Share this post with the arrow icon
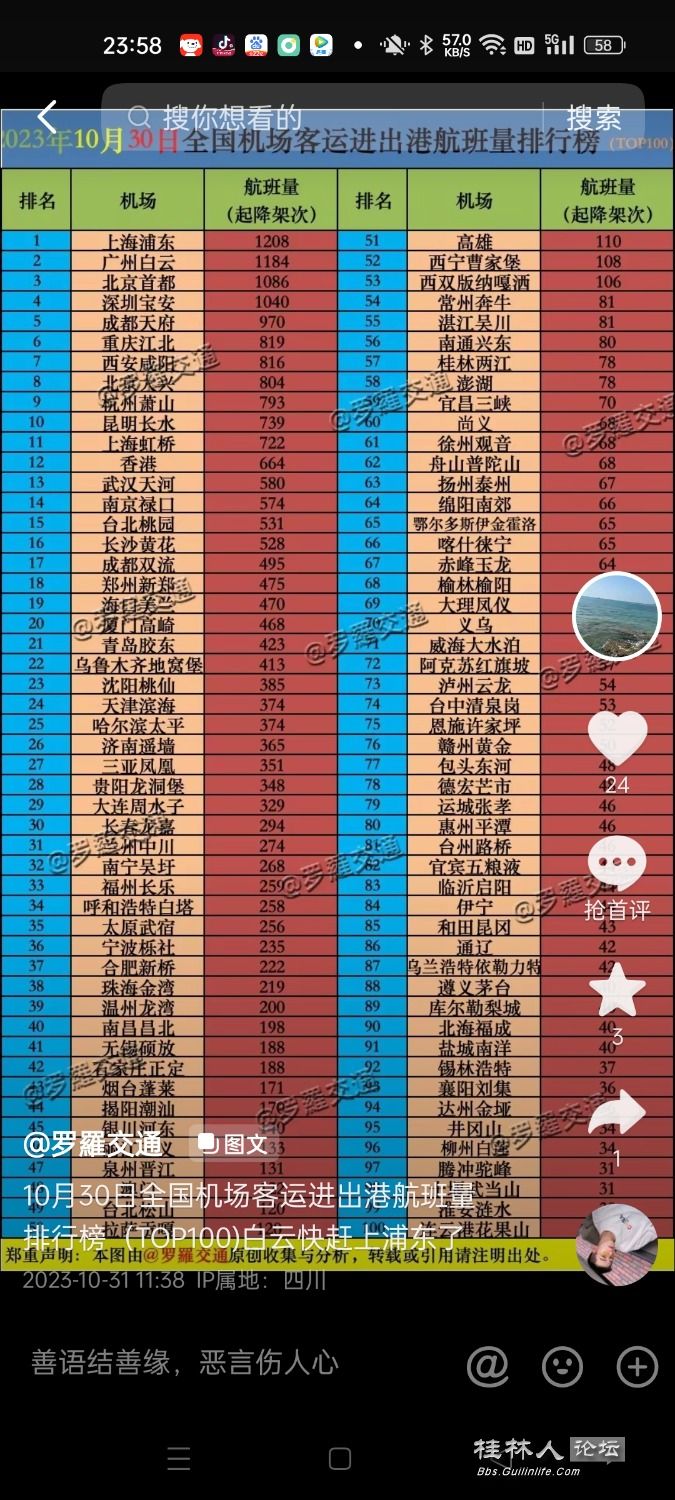 coord(617,1112)
